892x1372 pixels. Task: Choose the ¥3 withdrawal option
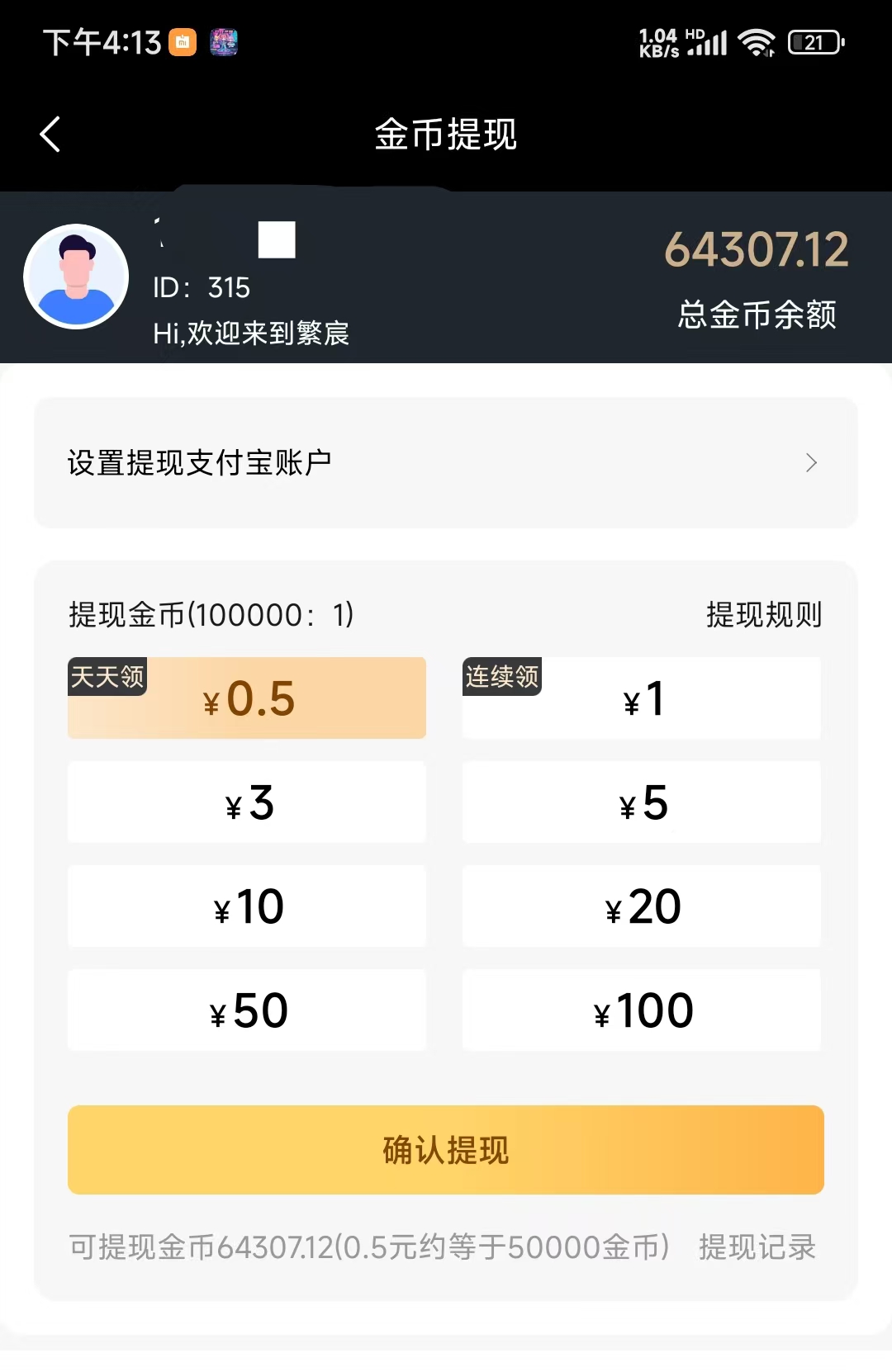(x=247, y=802)
